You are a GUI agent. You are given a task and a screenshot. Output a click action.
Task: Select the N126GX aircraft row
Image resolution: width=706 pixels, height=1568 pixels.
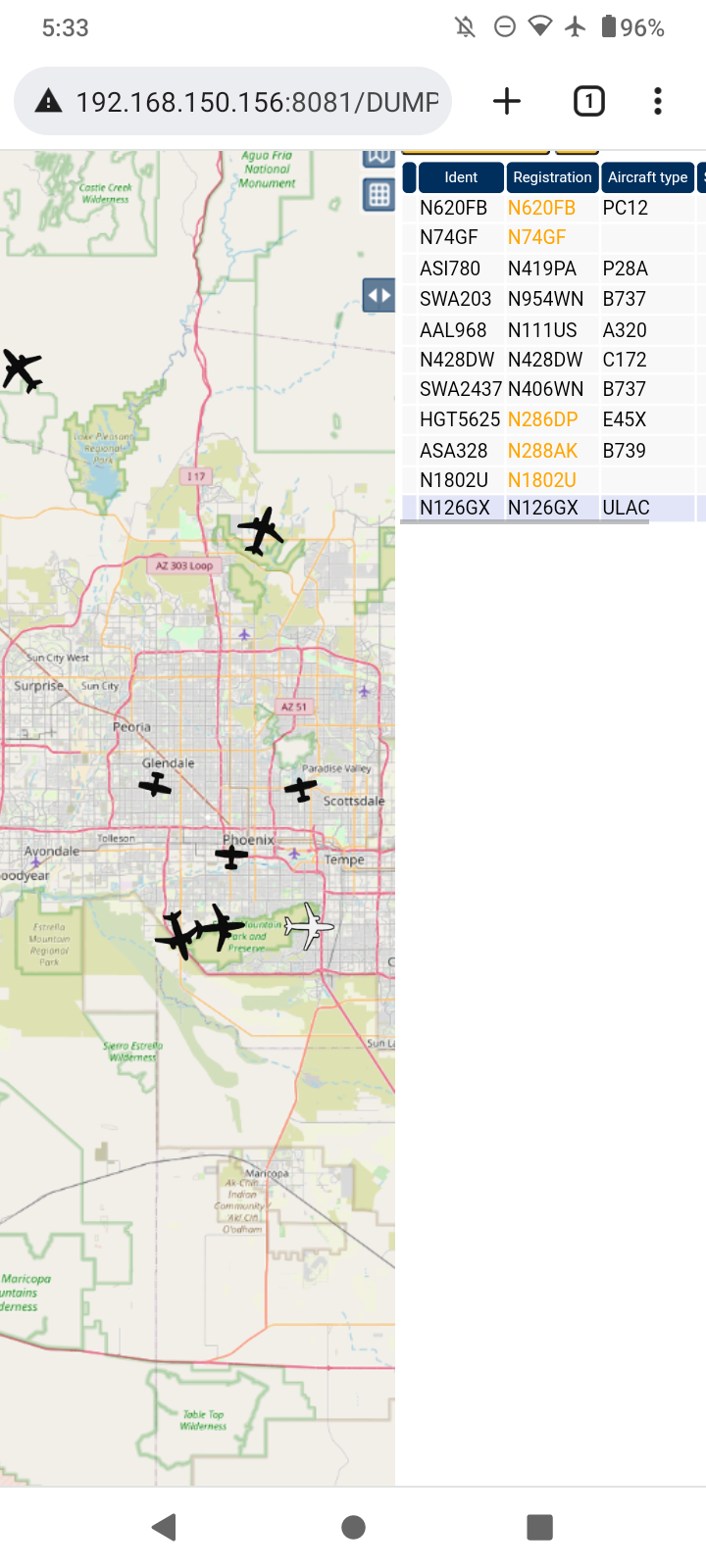[x=553, y=508]
